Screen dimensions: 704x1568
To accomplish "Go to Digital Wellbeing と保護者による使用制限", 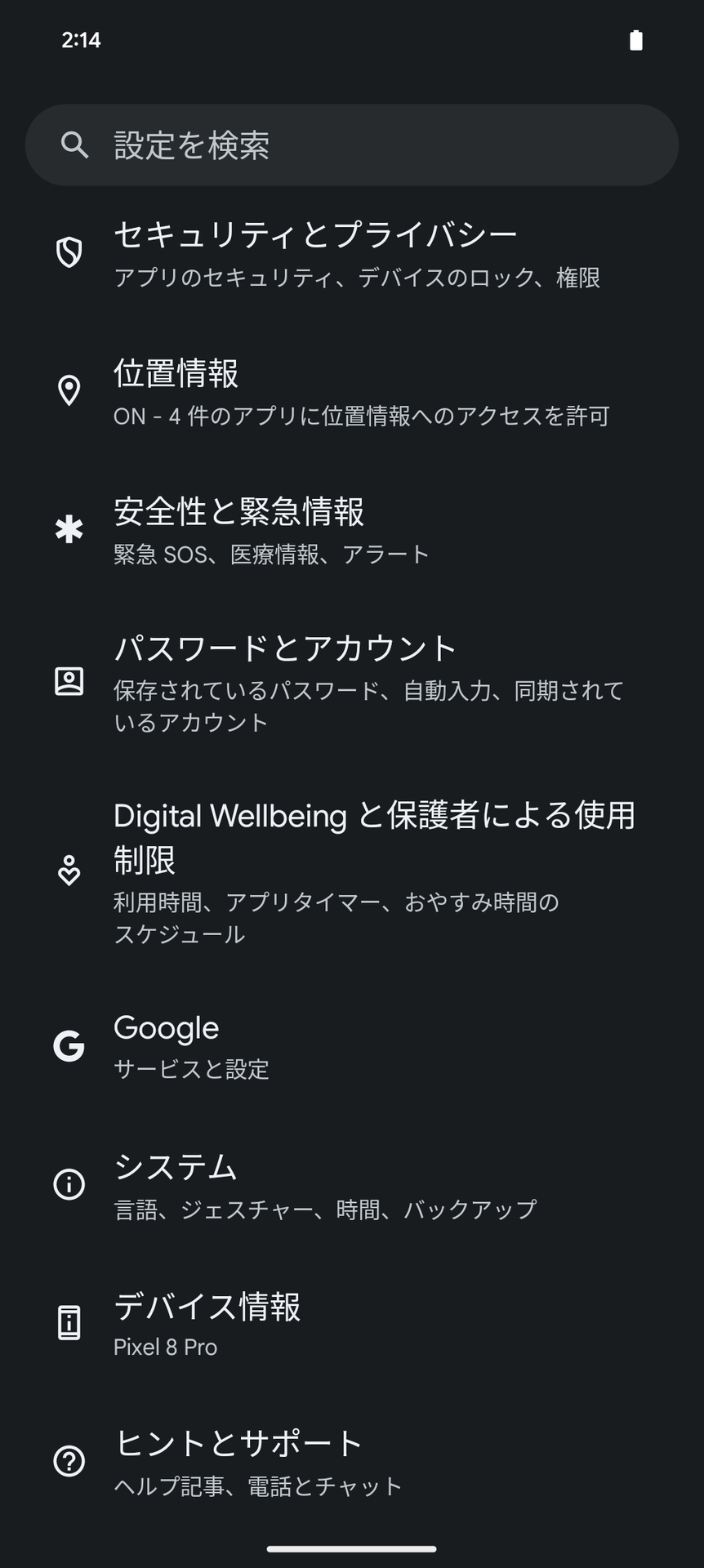I will tap(351, 871).
